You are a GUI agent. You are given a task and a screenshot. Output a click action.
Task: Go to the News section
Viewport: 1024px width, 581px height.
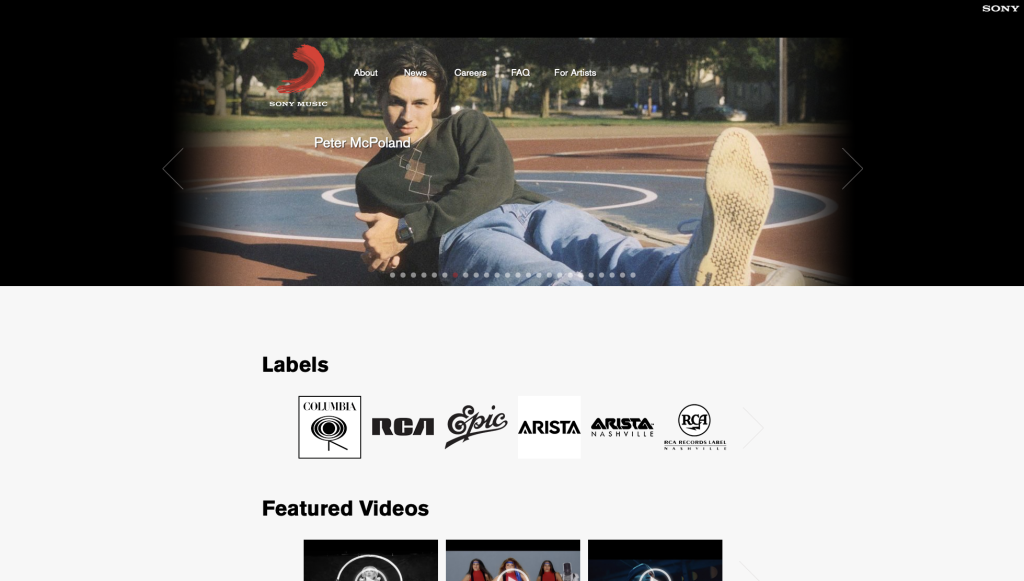[x=415, y=73]
